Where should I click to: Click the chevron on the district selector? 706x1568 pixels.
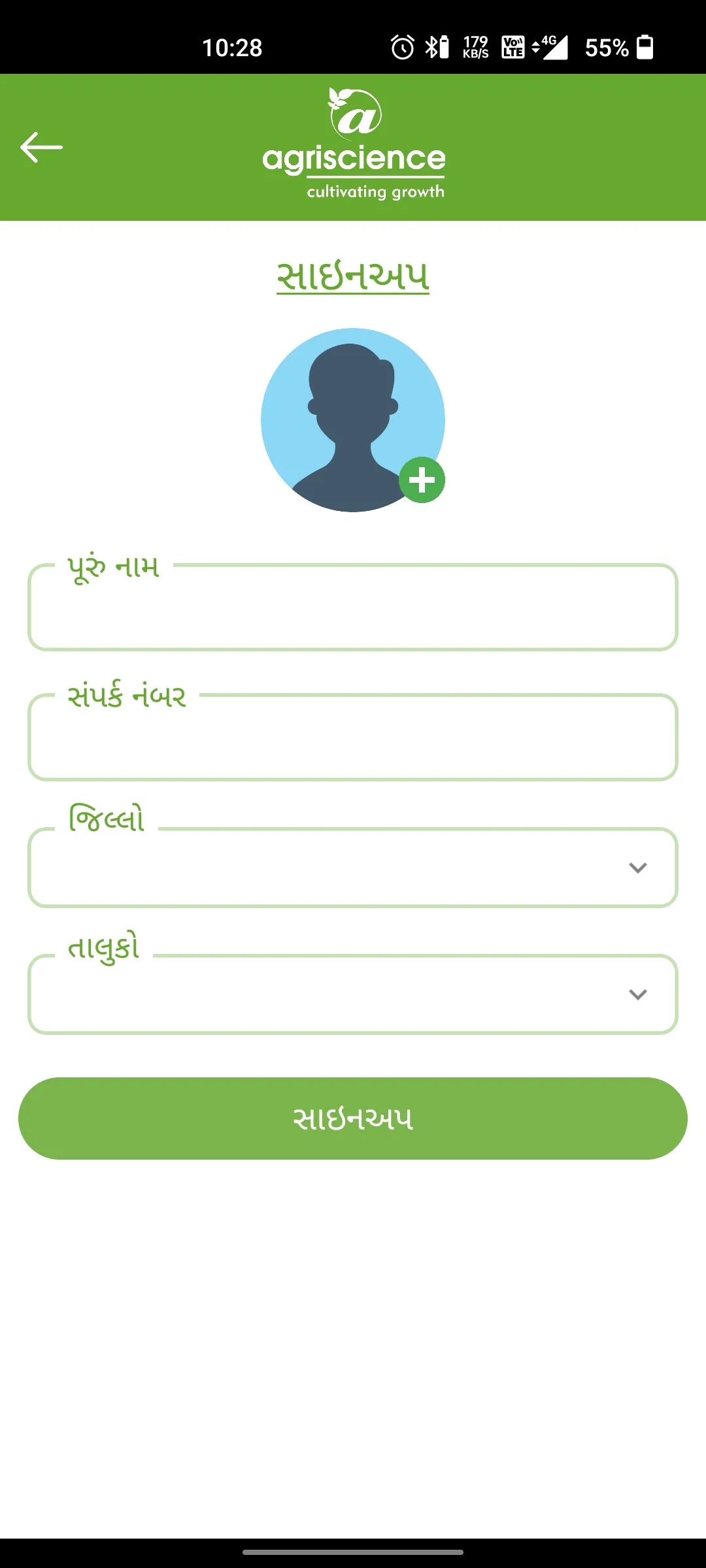pos(637,869)
